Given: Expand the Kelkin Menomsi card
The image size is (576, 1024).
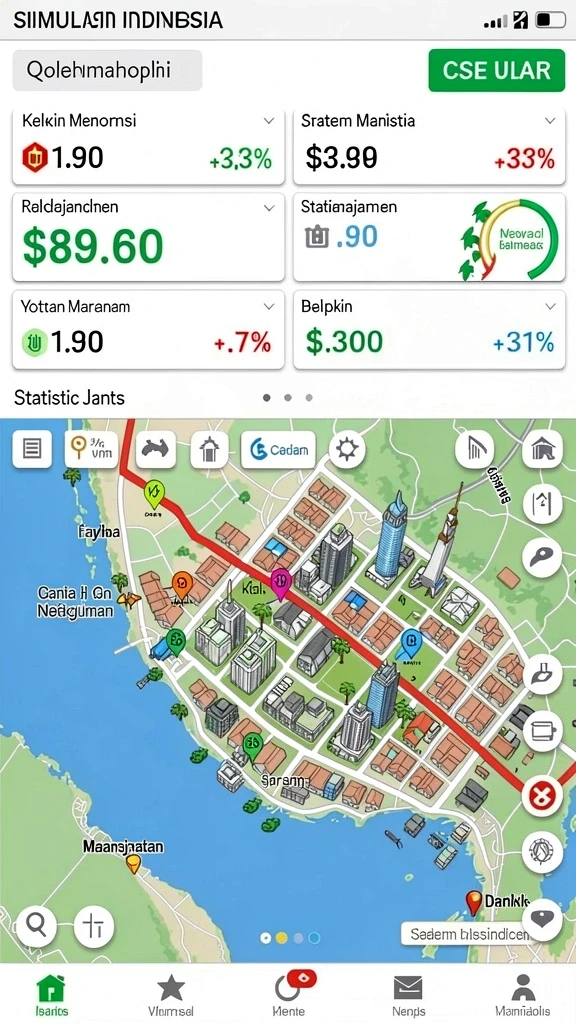Looking at the screenshot, I should tap(268, 121).
